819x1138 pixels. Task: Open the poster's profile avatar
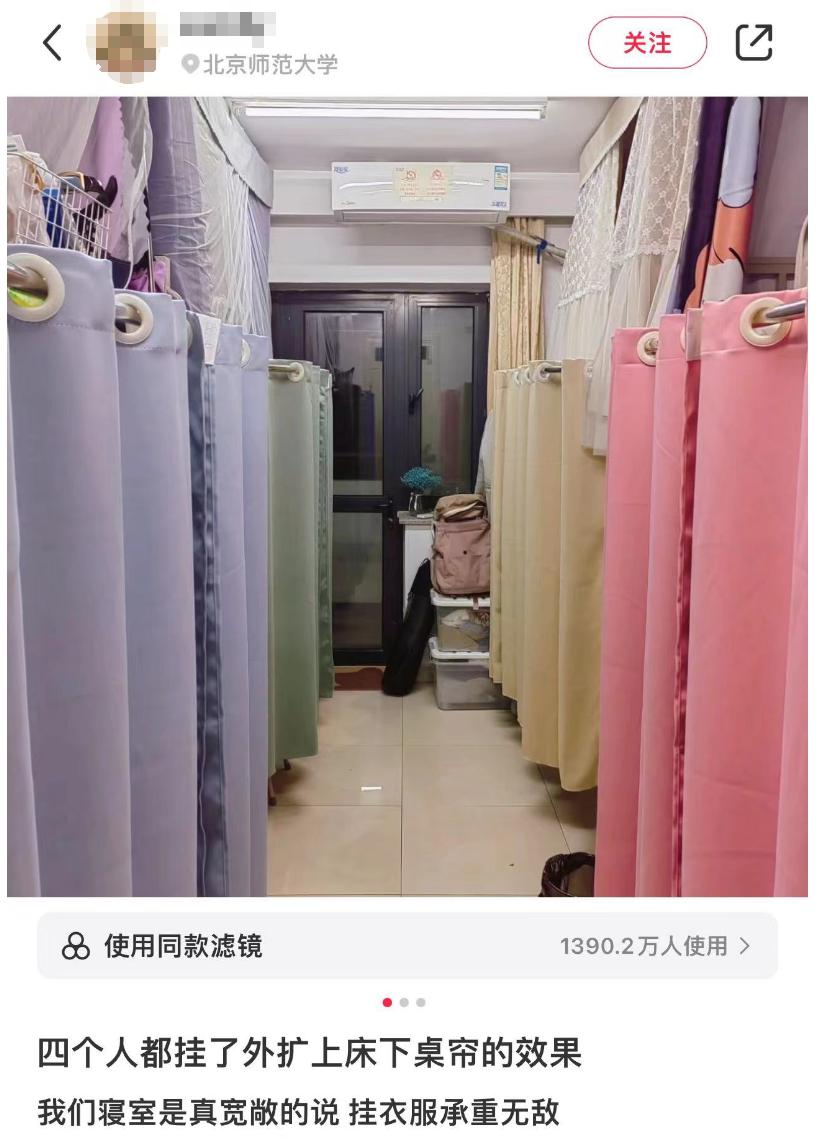(x=128, y=44)
